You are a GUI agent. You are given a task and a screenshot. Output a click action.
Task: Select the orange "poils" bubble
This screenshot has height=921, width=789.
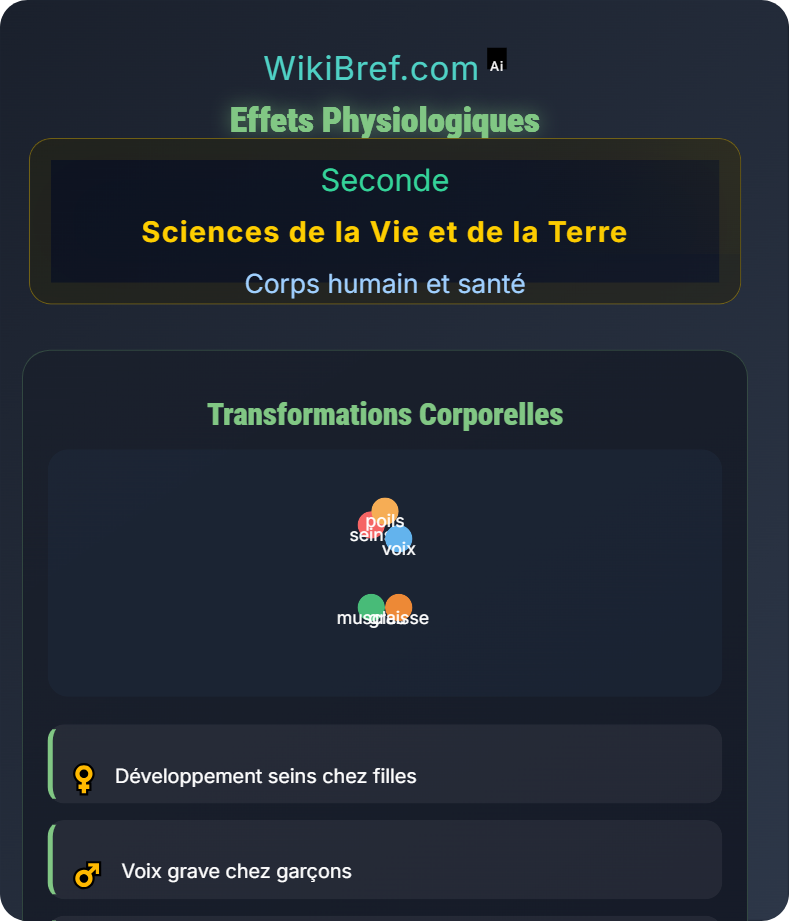384,509
